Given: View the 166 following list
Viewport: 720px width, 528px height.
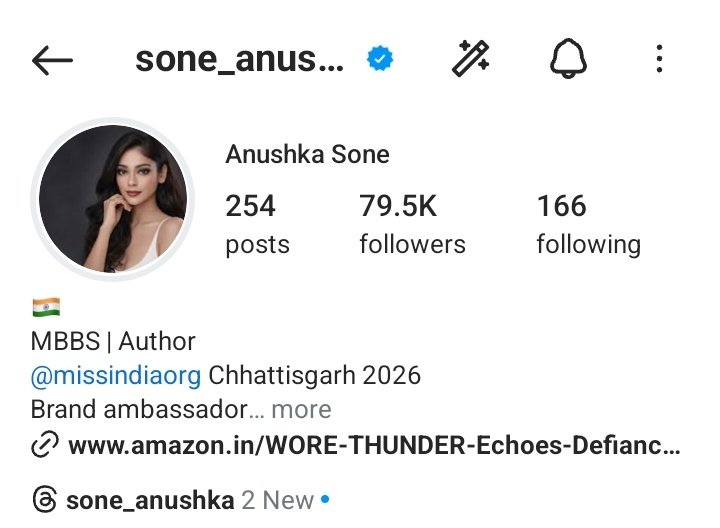Looking at the screenshot, I should point(588,224).
